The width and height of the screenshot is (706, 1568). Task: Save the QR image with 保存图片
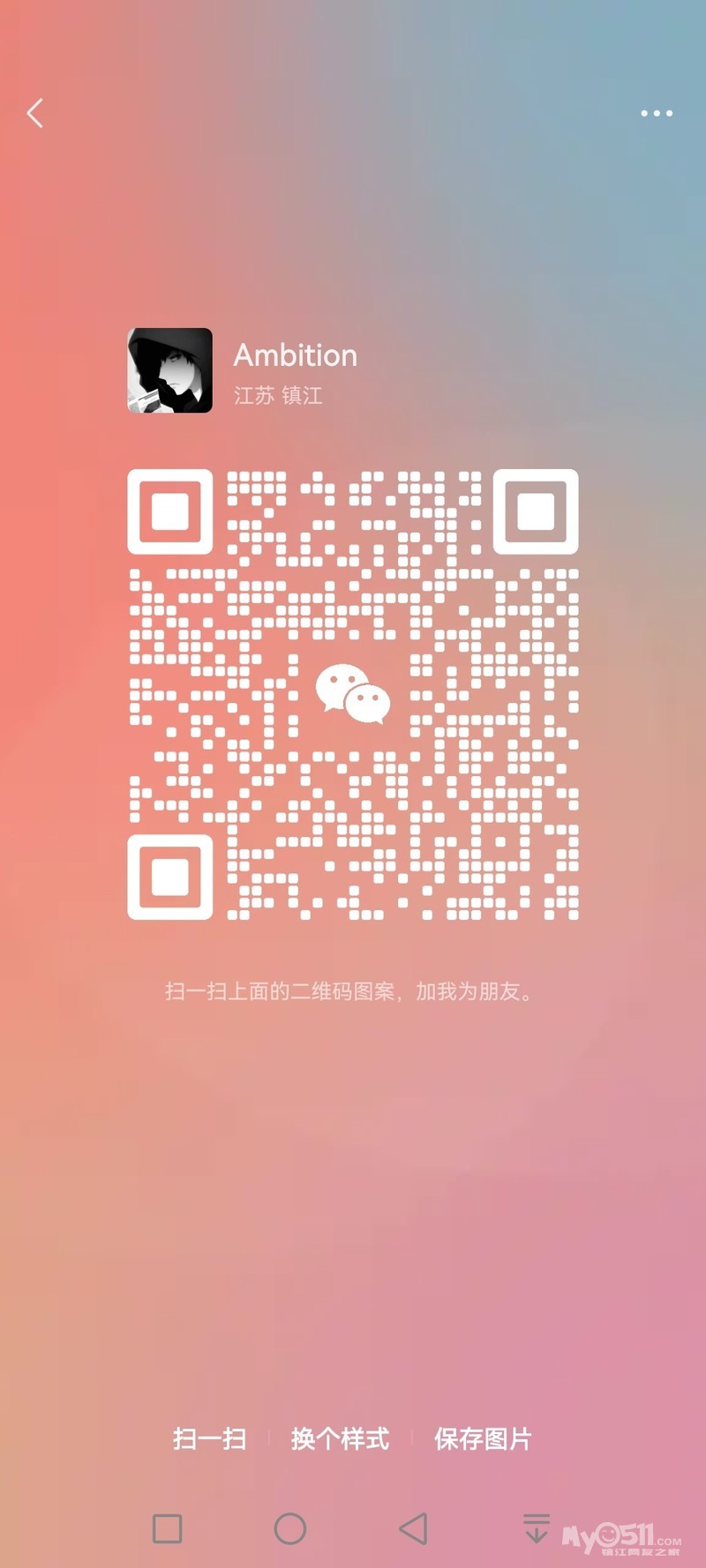[x=483, y=1438]
